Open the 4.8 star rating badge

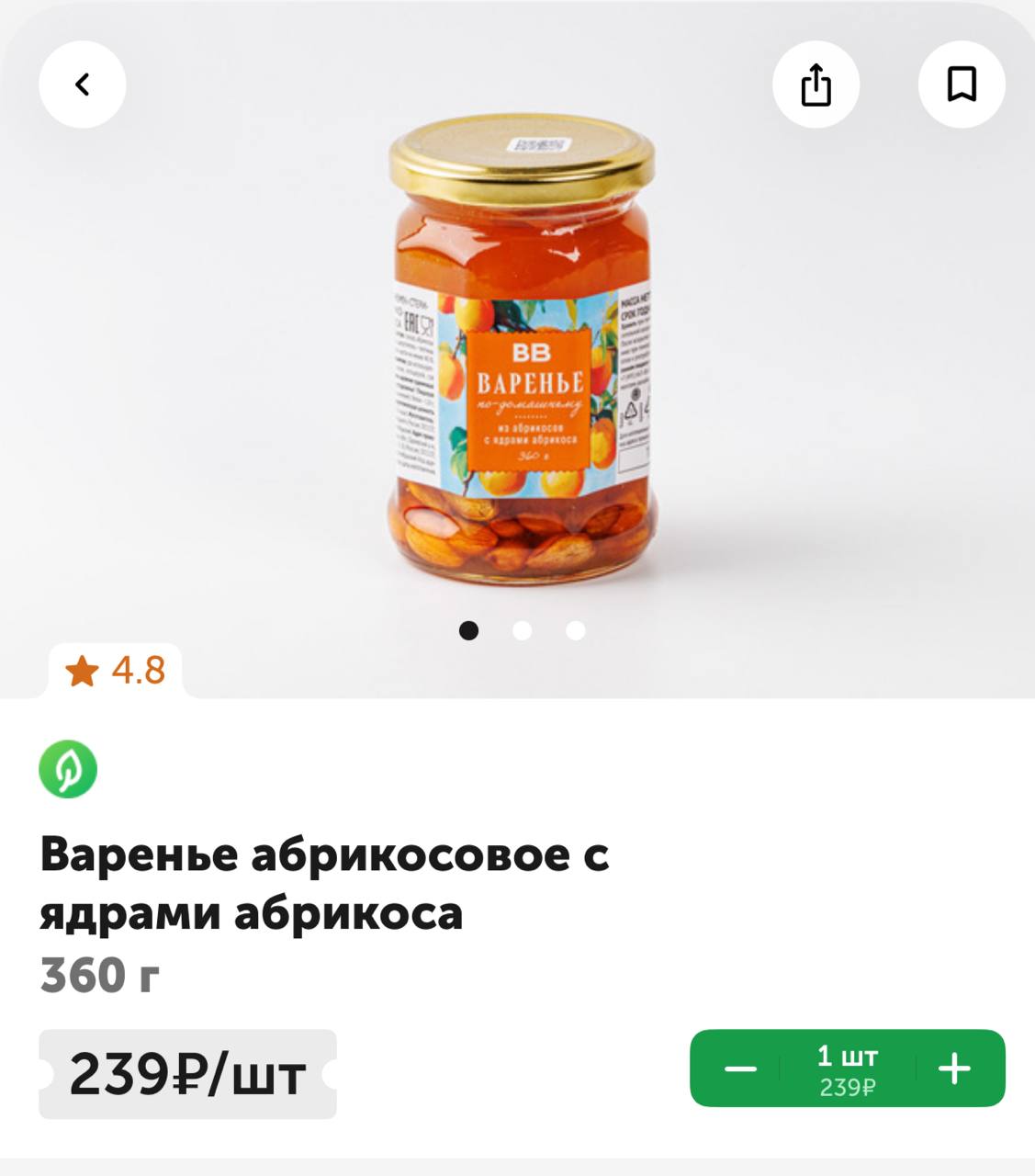[116, 671]
